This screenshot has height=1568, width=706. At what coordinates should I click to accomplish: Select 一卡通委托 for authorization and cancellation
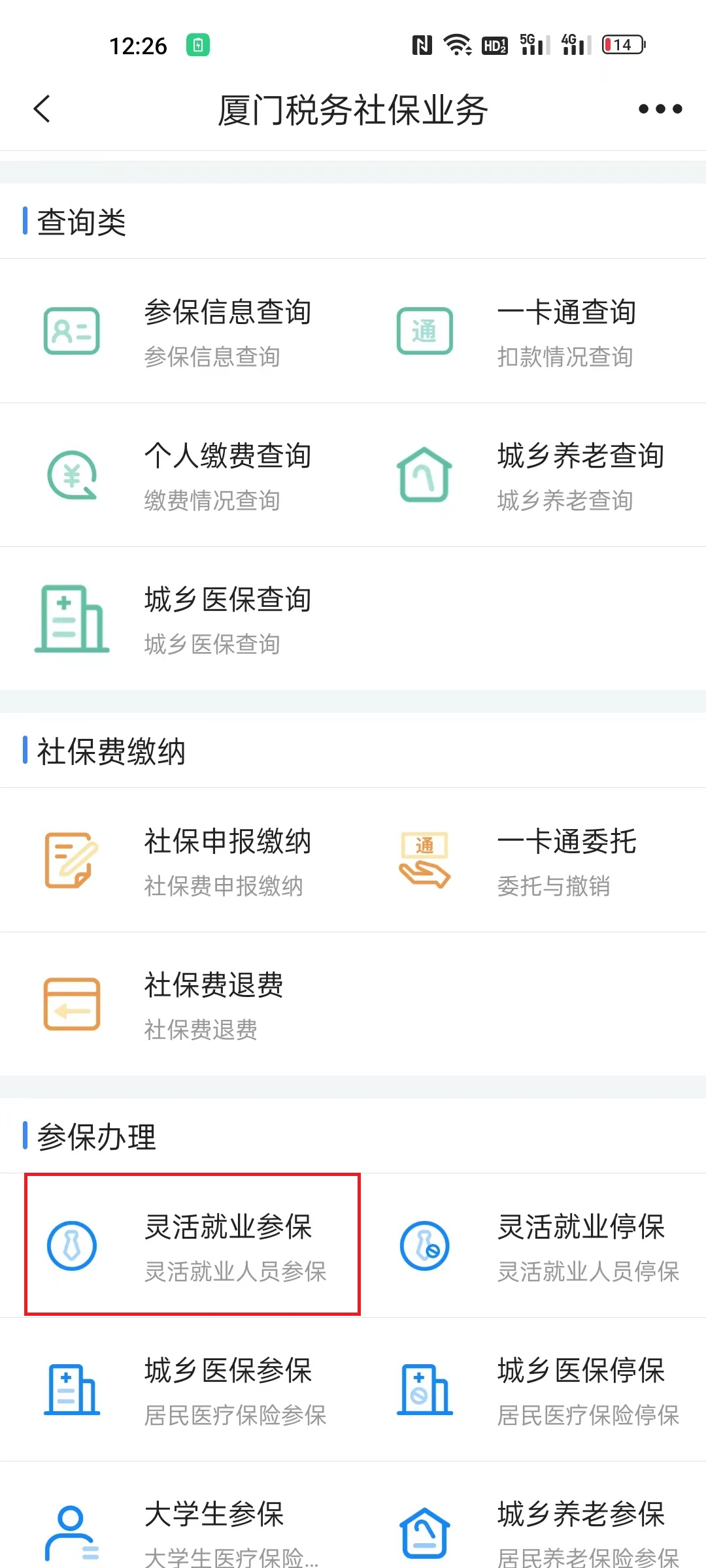529,860
